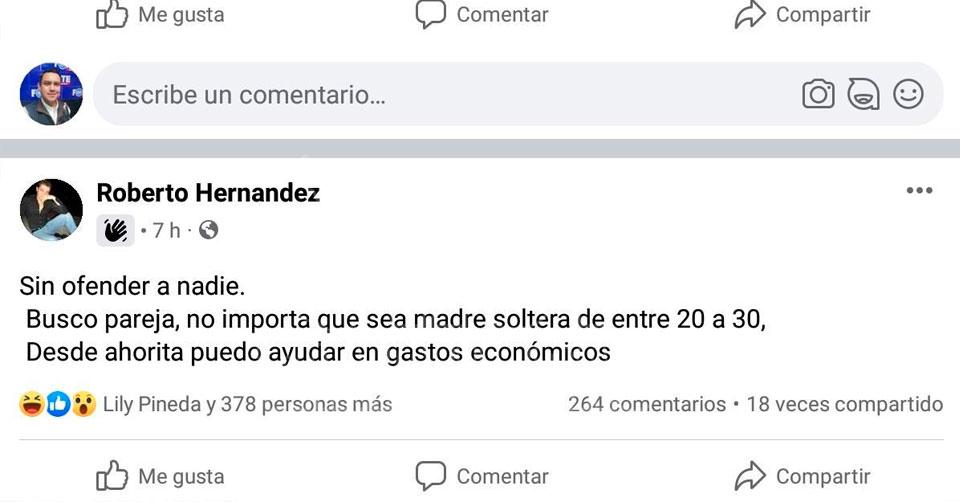This screenshot has height=502, width=960.
Task: Tap Me gusta on the upper post
Action: [160, 14]
